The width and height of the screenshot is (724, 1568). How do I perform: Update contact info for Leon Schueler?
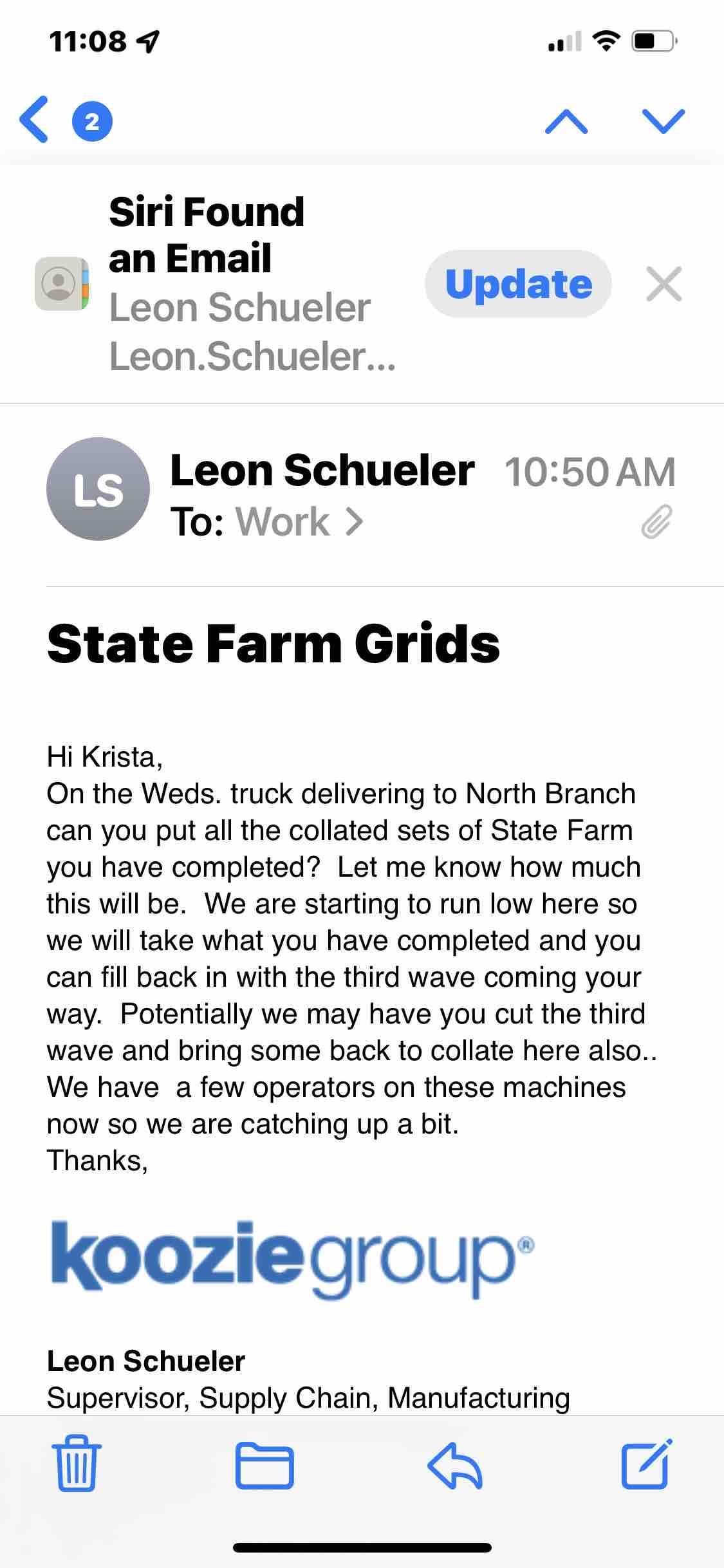[x=518, y=284]
